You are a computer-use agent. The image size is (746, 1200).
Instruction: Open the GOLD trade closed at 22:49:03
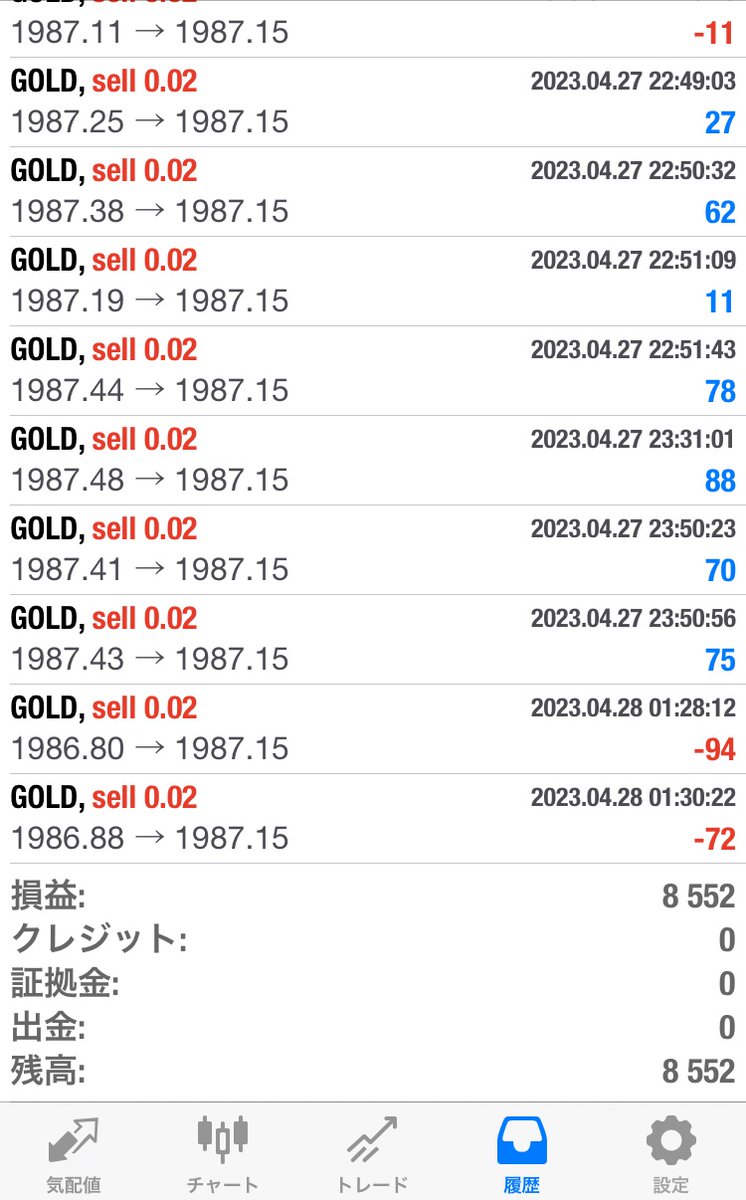tap(373, 102)
